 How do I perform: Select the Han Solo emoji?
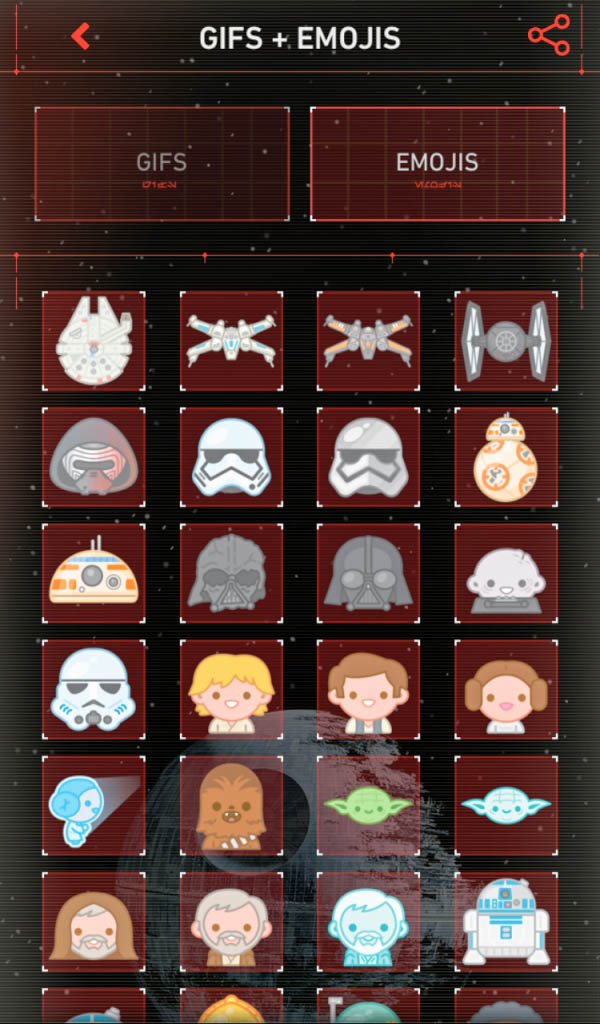pyautogui.click(x=368, y=690)
